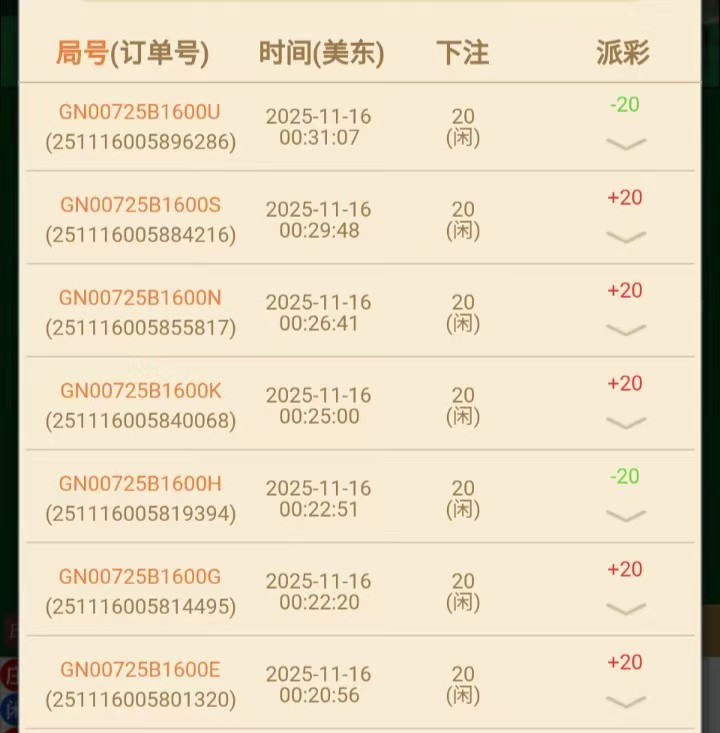
Task: Open order link GN00725B1600N
Action: pos(139,298)
